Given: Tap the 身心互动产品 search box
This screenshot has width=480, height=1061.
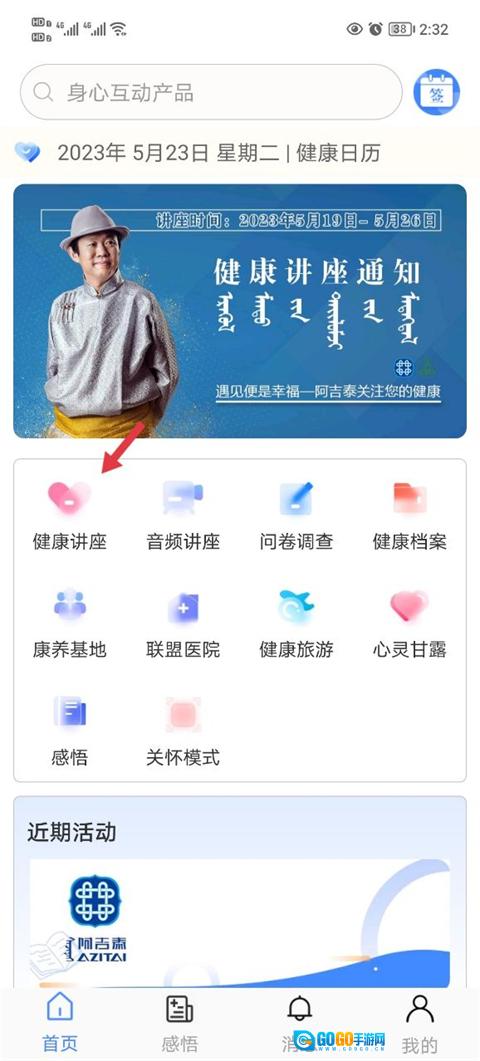Looking at the screenshot, I should pos(211,92).
